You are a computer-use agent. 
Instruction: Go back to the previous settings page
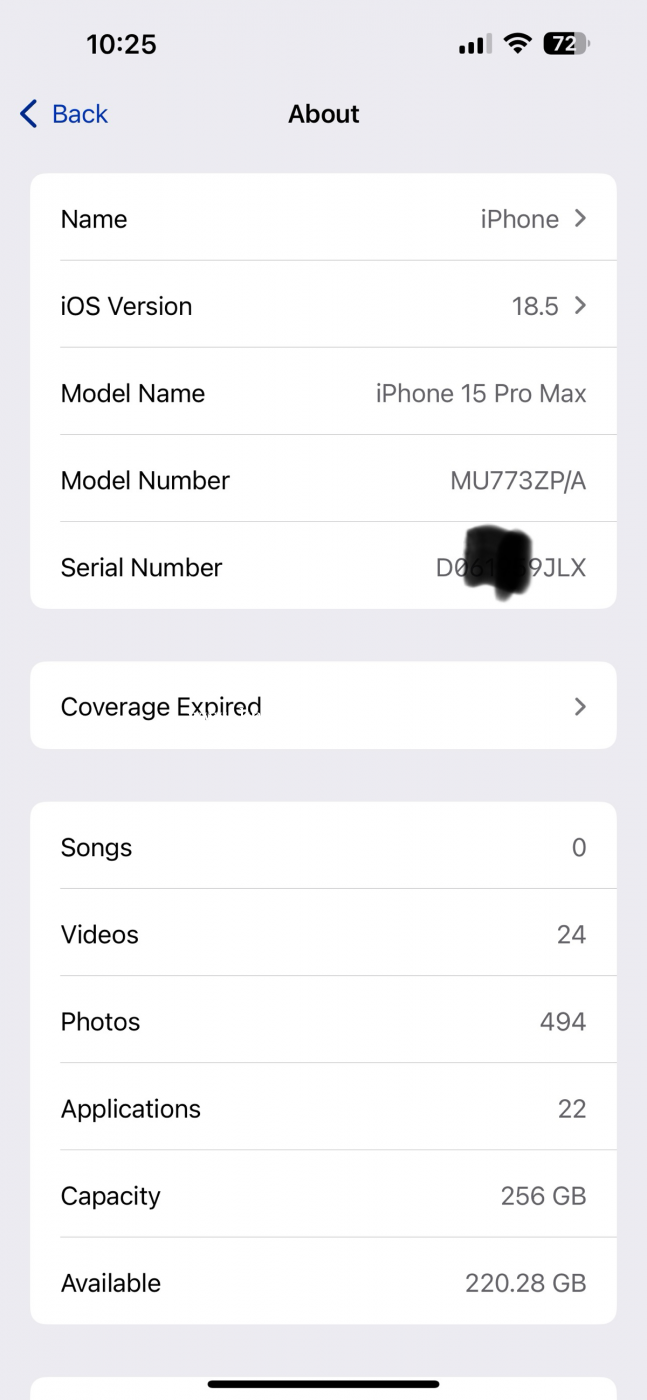(x=64, y=114)
